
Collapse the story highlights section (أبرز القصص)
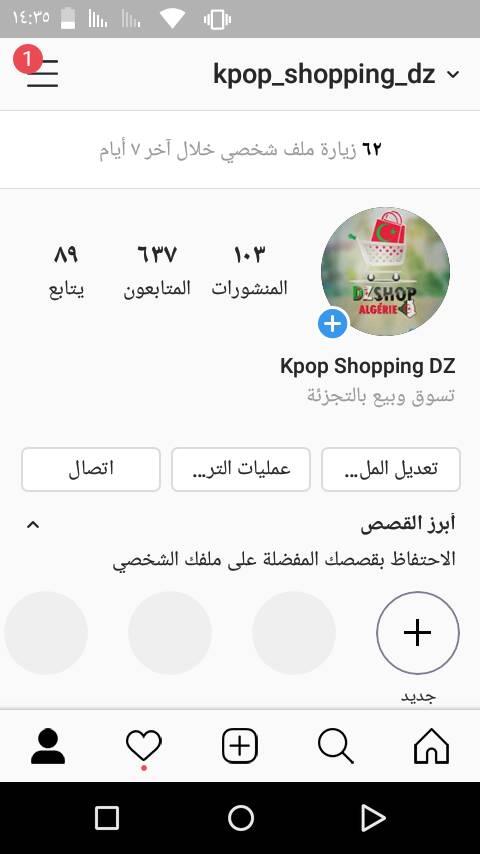[x=33, y=525]
